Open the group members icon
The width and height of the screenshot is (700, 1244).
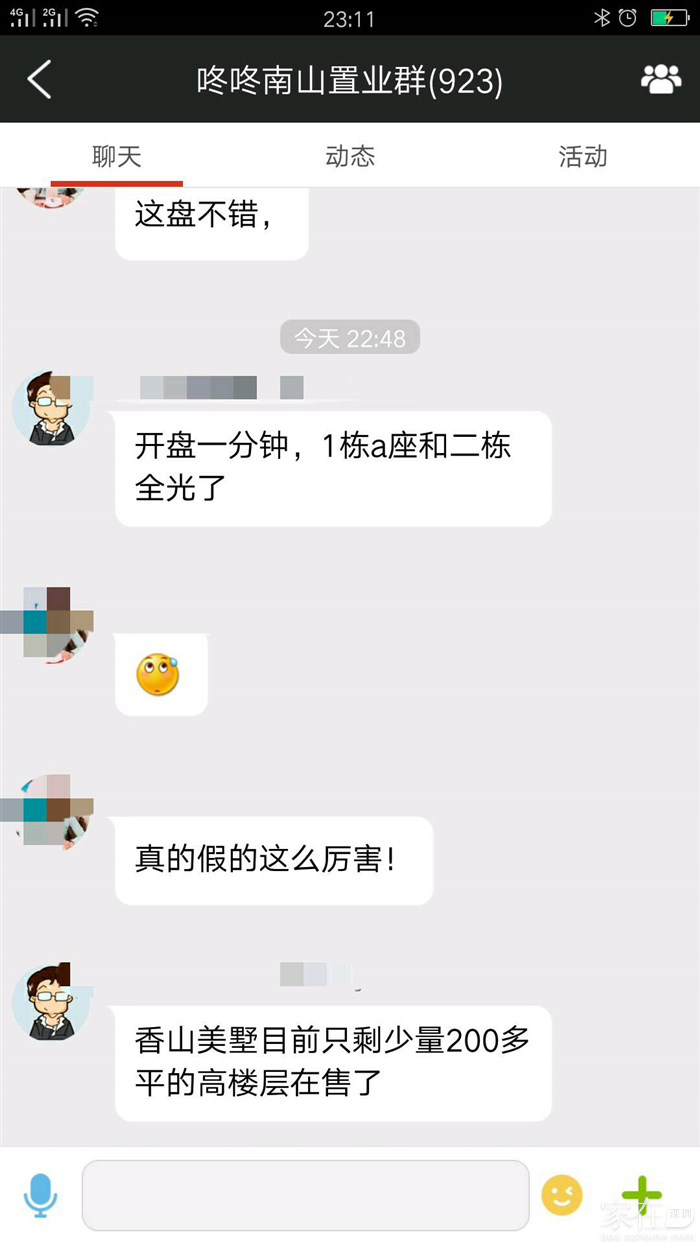click(660, 80)
